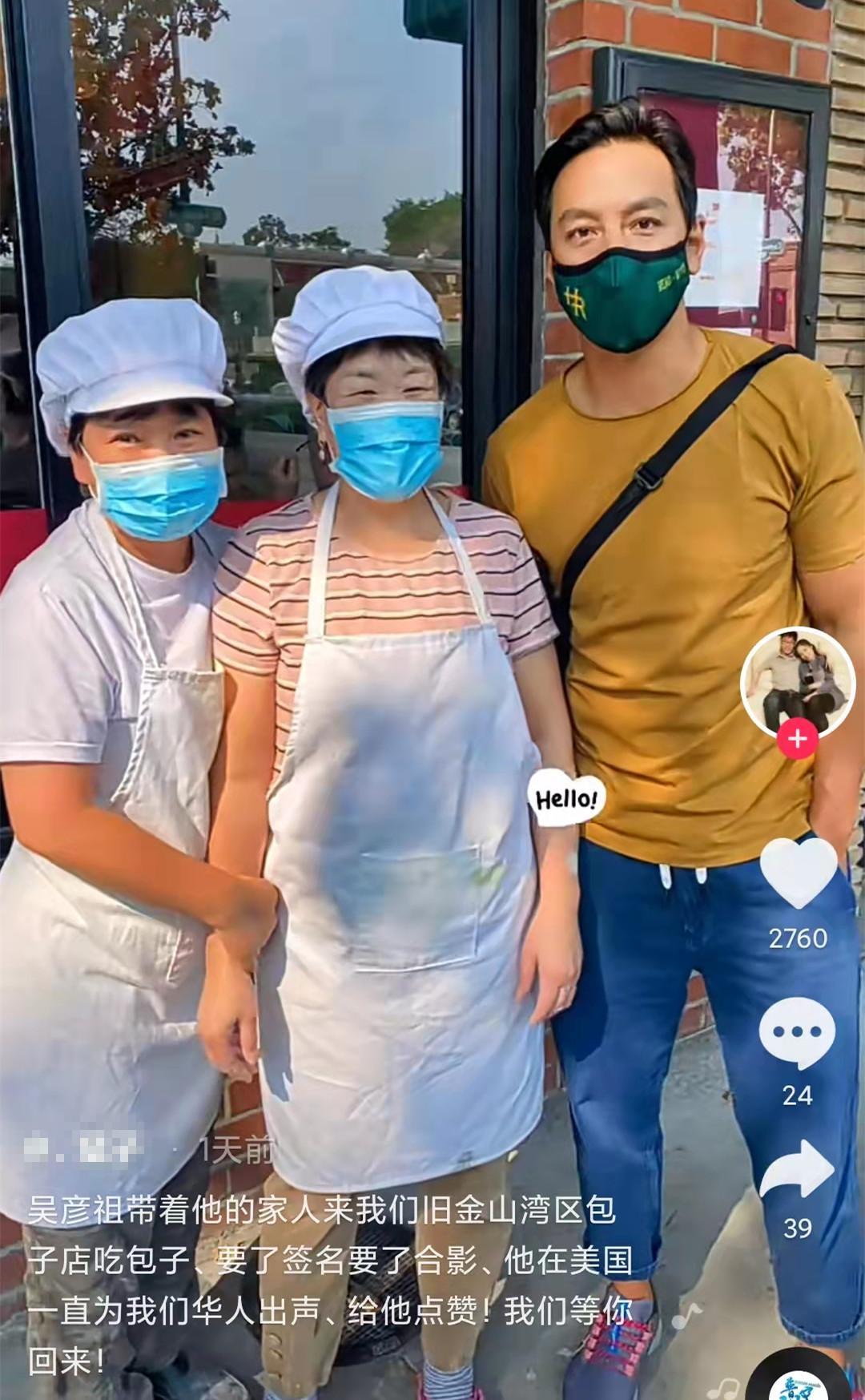
Task: Like this video with the heart icon
Action: [797, 873]
